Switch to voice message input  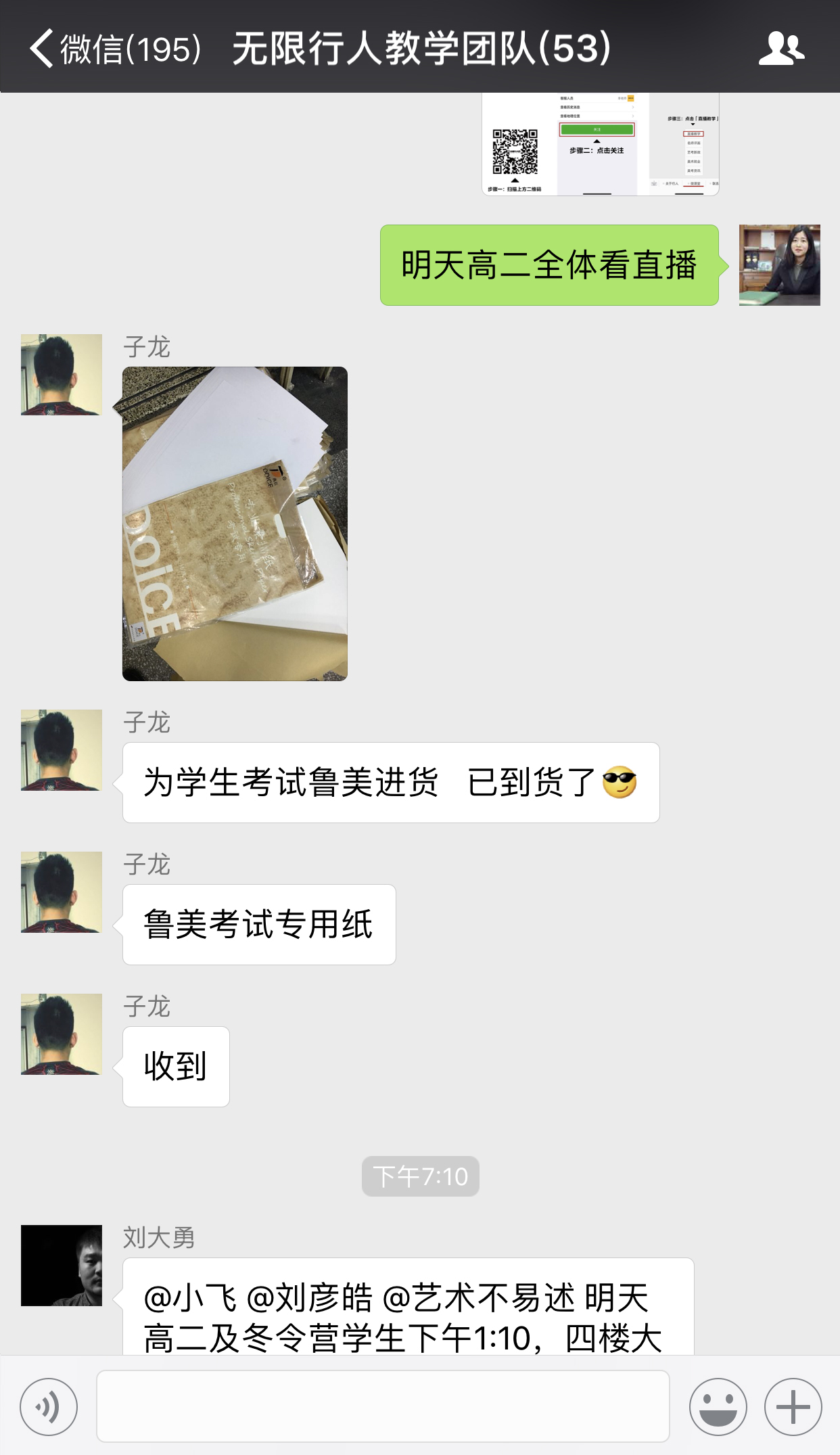click(49, 1406)
